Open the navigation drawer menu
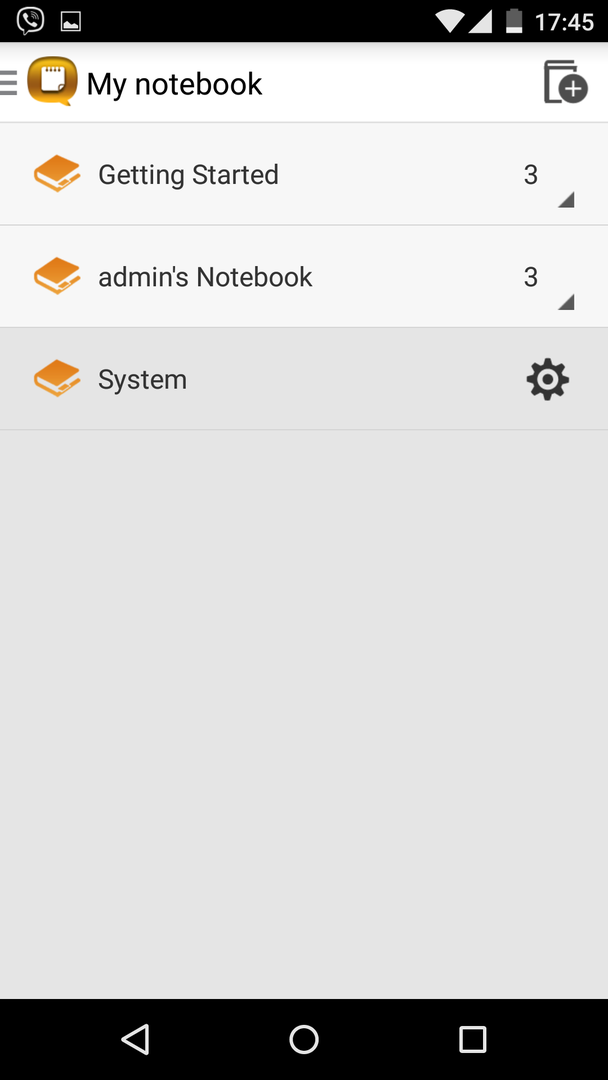 pos(10,83)
